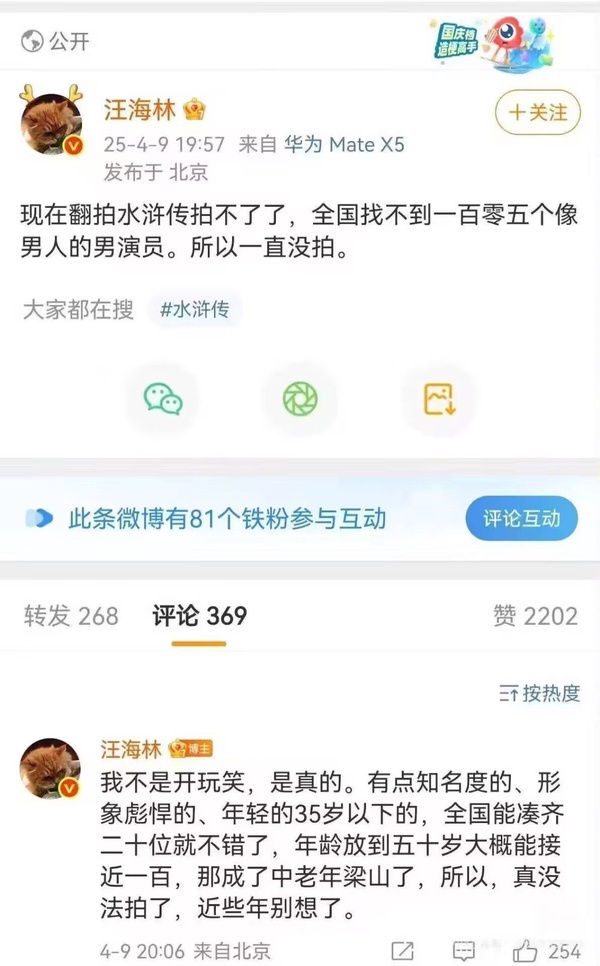Like 汪海林's comment with 254 likes
This screenshot has height=966, width=600.
[546, 951]
